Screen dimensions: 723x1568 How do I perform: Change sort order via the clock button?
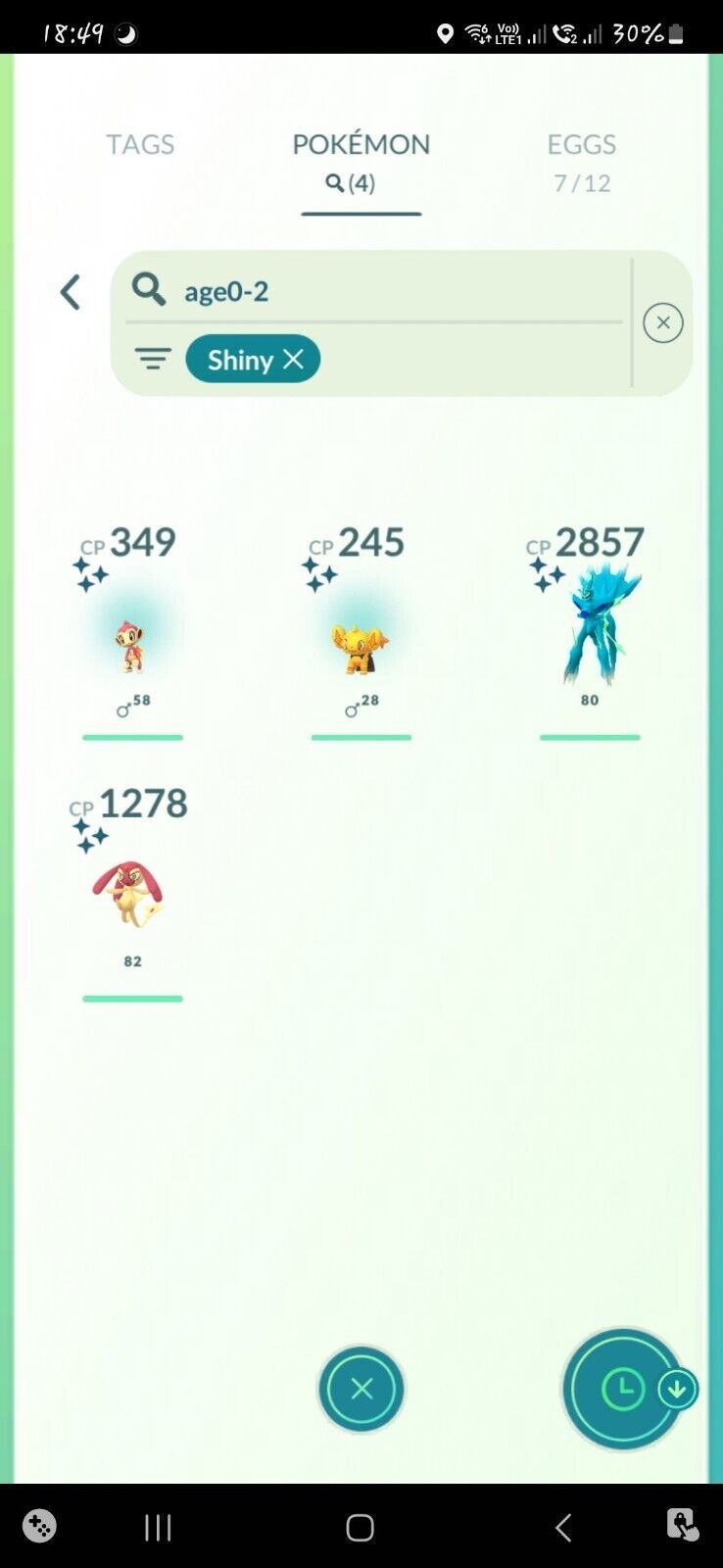click(625, 1389)
